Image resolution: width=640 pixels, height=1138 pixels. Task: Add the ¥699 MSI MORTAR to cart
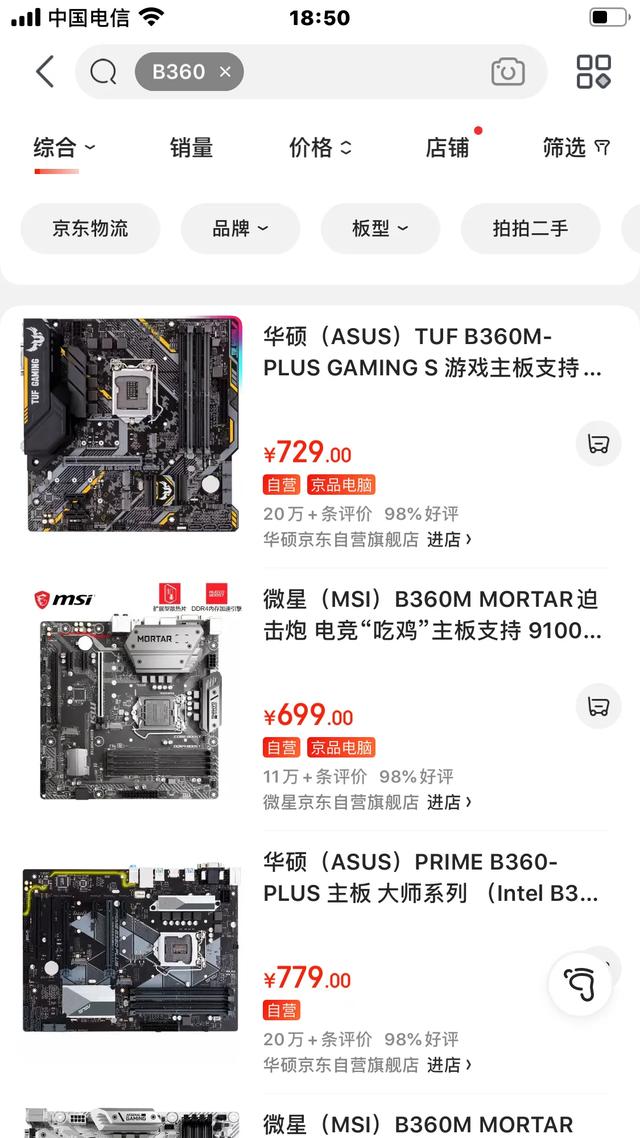[598, 707]
